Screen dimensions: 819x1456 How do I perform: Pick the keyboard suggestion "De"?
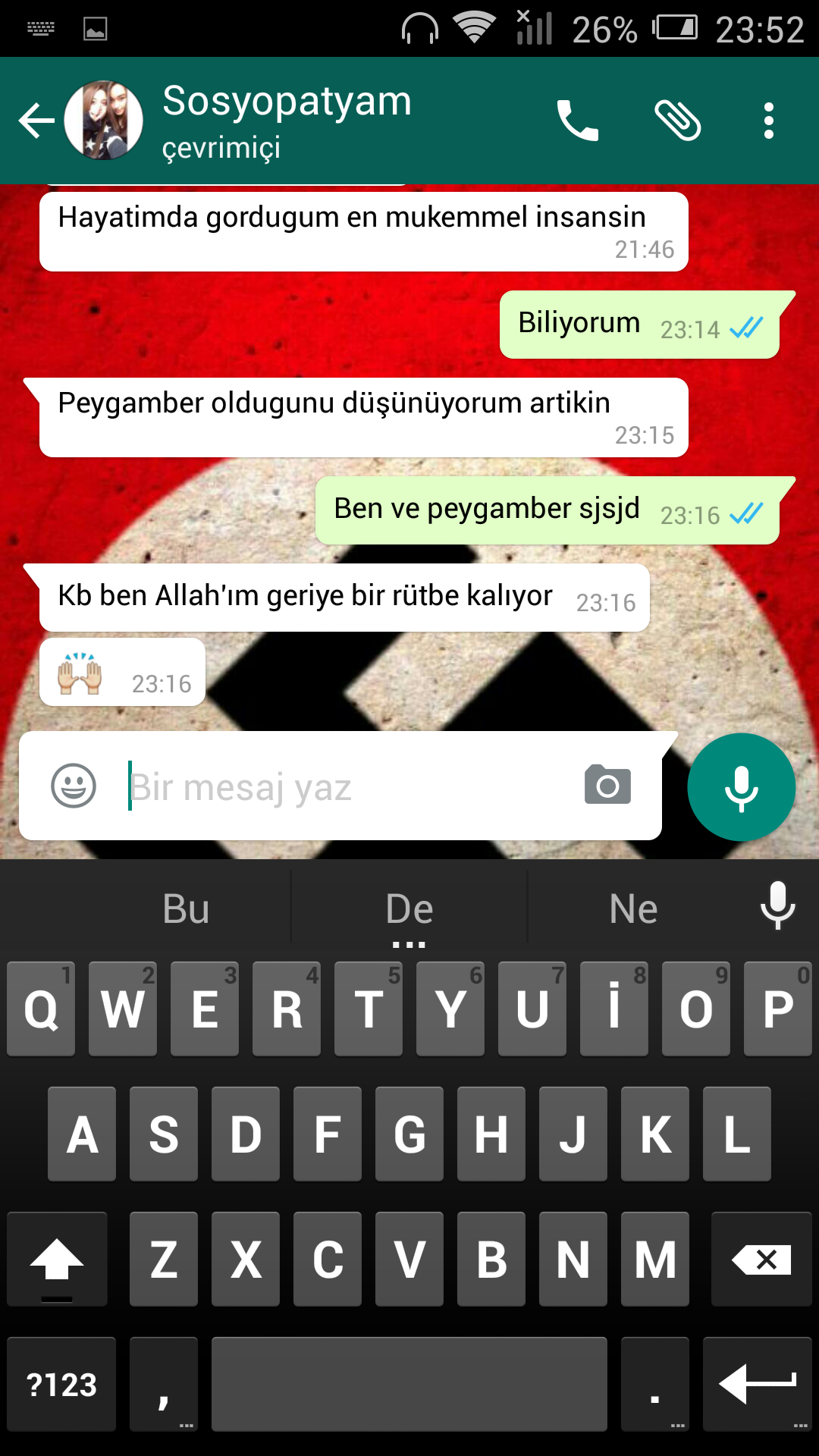(409, 908)
